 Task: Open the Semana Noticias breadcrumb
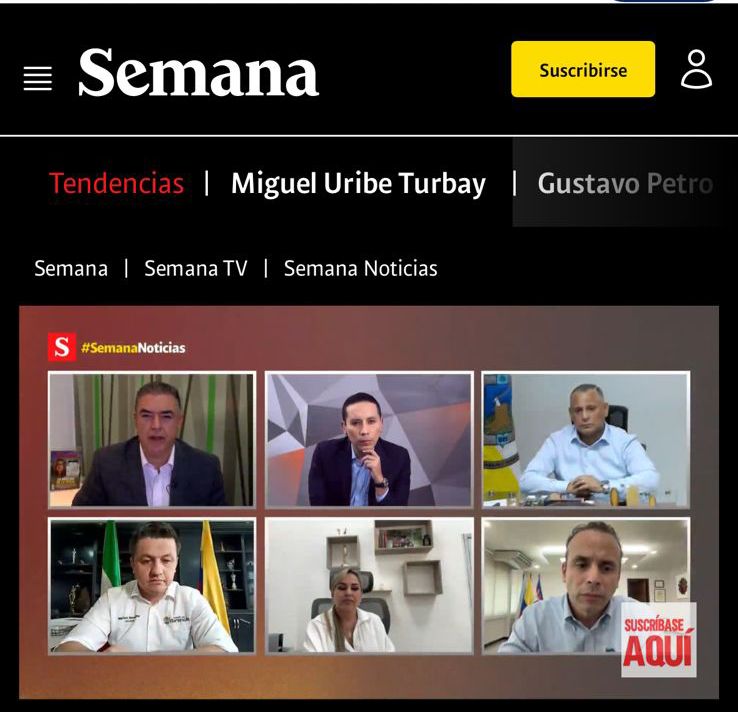pos(360,268)
